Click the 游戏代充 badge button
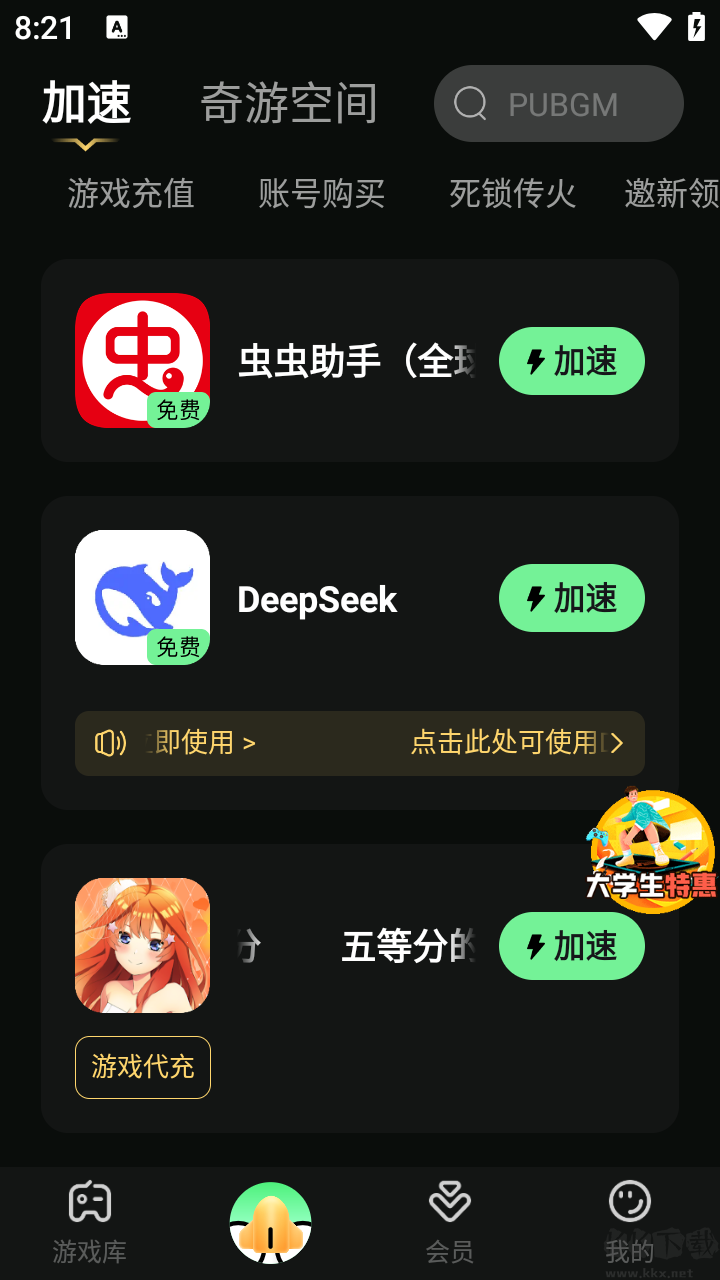This screenshot has width=720, height=1280. point(142,1068)
